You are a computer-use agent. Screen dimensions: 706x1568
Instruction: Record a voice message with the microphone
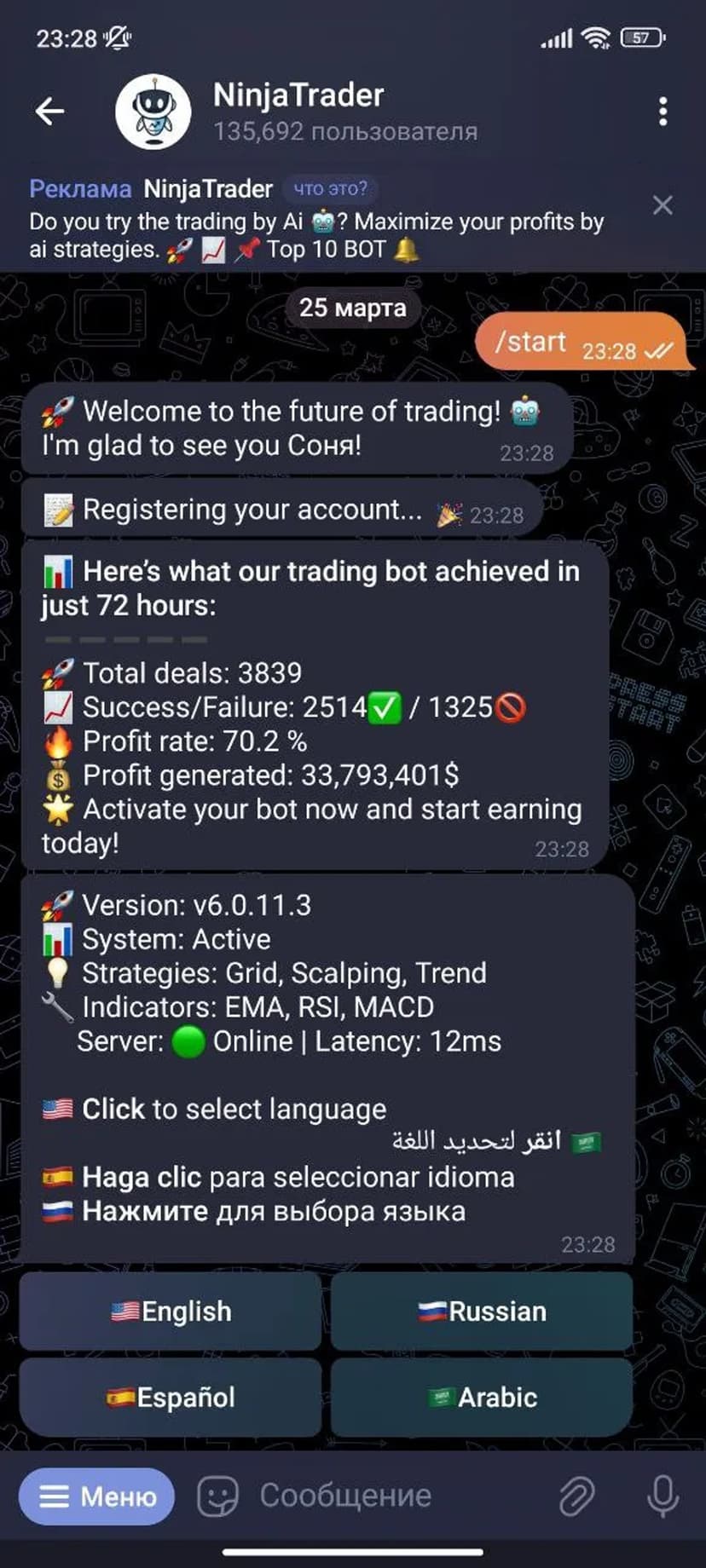pos(663,1496)
